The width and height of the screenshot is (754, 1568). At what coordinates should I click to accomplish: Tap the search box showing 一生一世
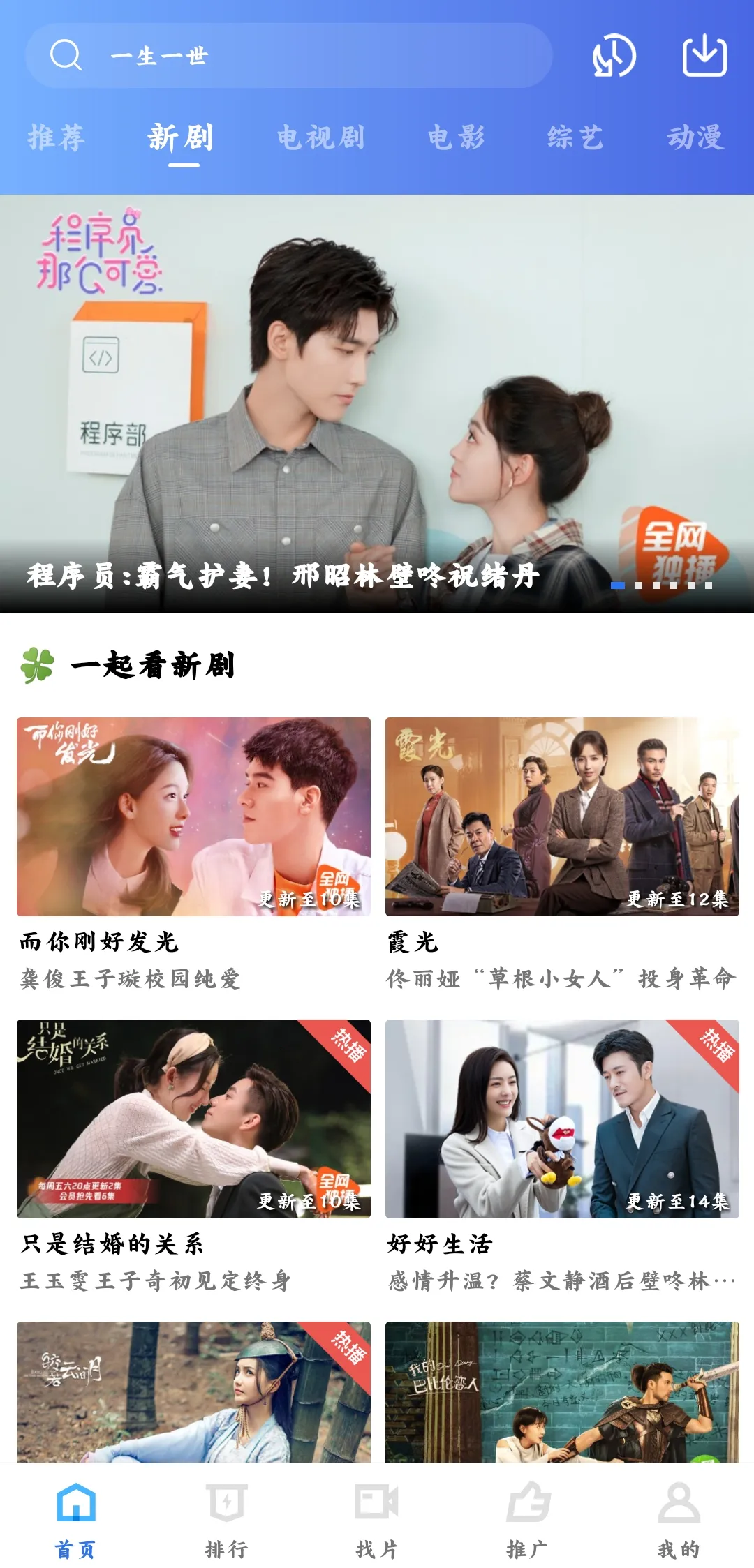click(288, 56)
